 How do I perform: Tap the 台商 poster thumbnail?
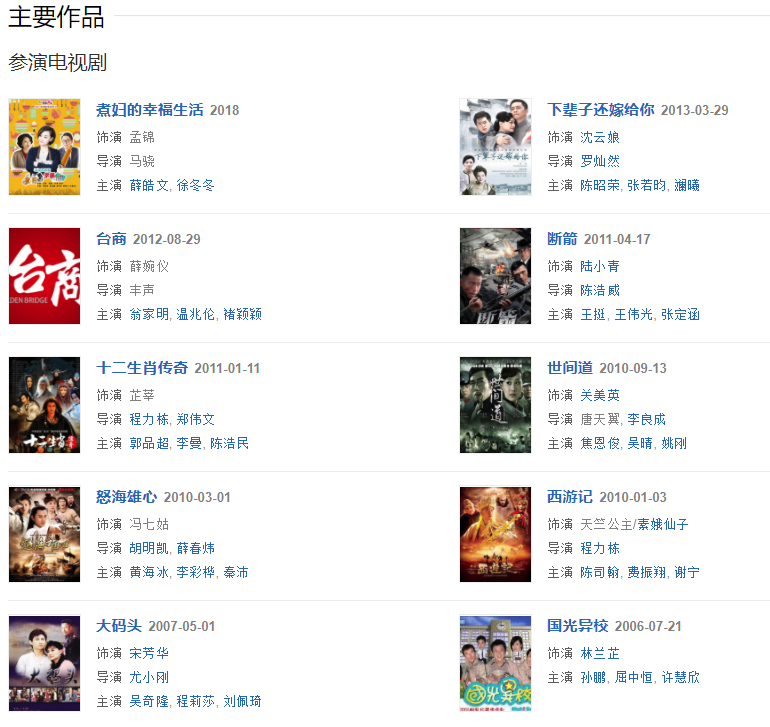point(44,276)
